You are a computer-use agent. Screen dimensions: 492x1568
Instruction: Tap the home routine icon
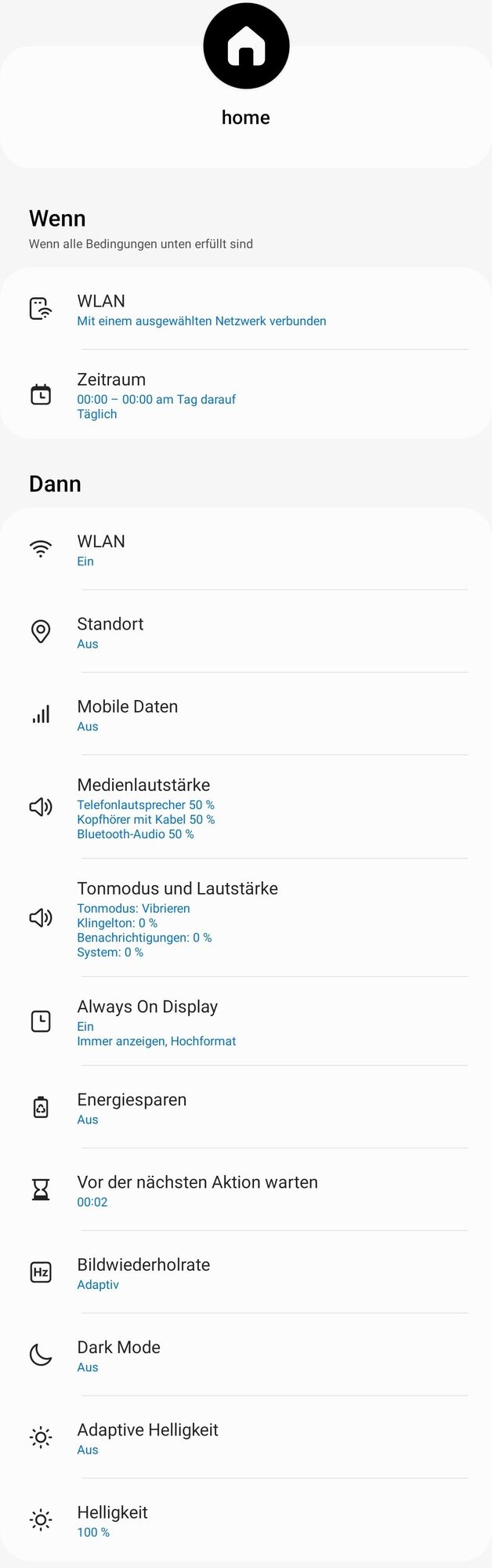[246, 46]
